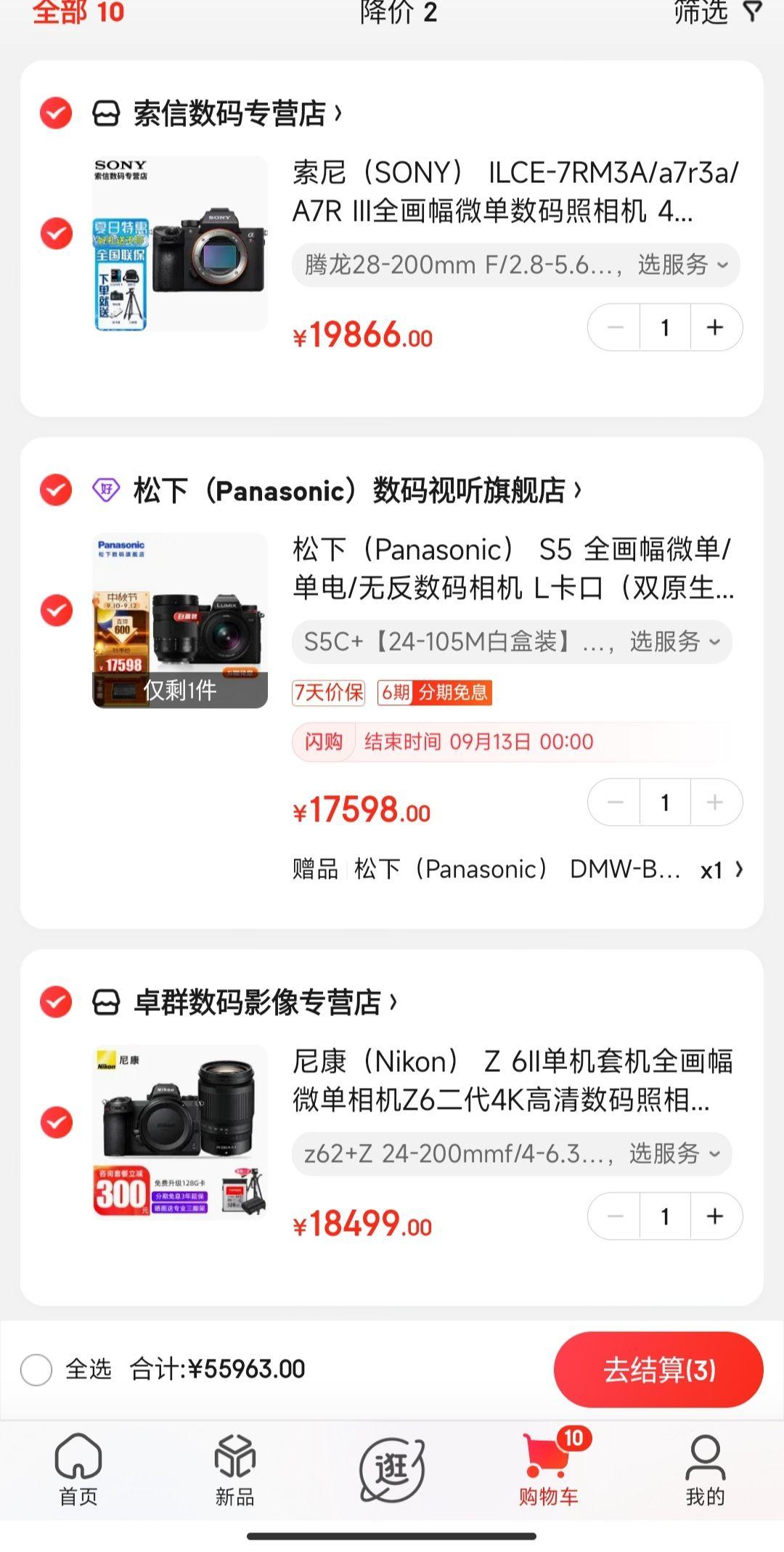Uncheck the Sony ILCE-7RM3A item

pyautogui.click(x=57, y=234)
